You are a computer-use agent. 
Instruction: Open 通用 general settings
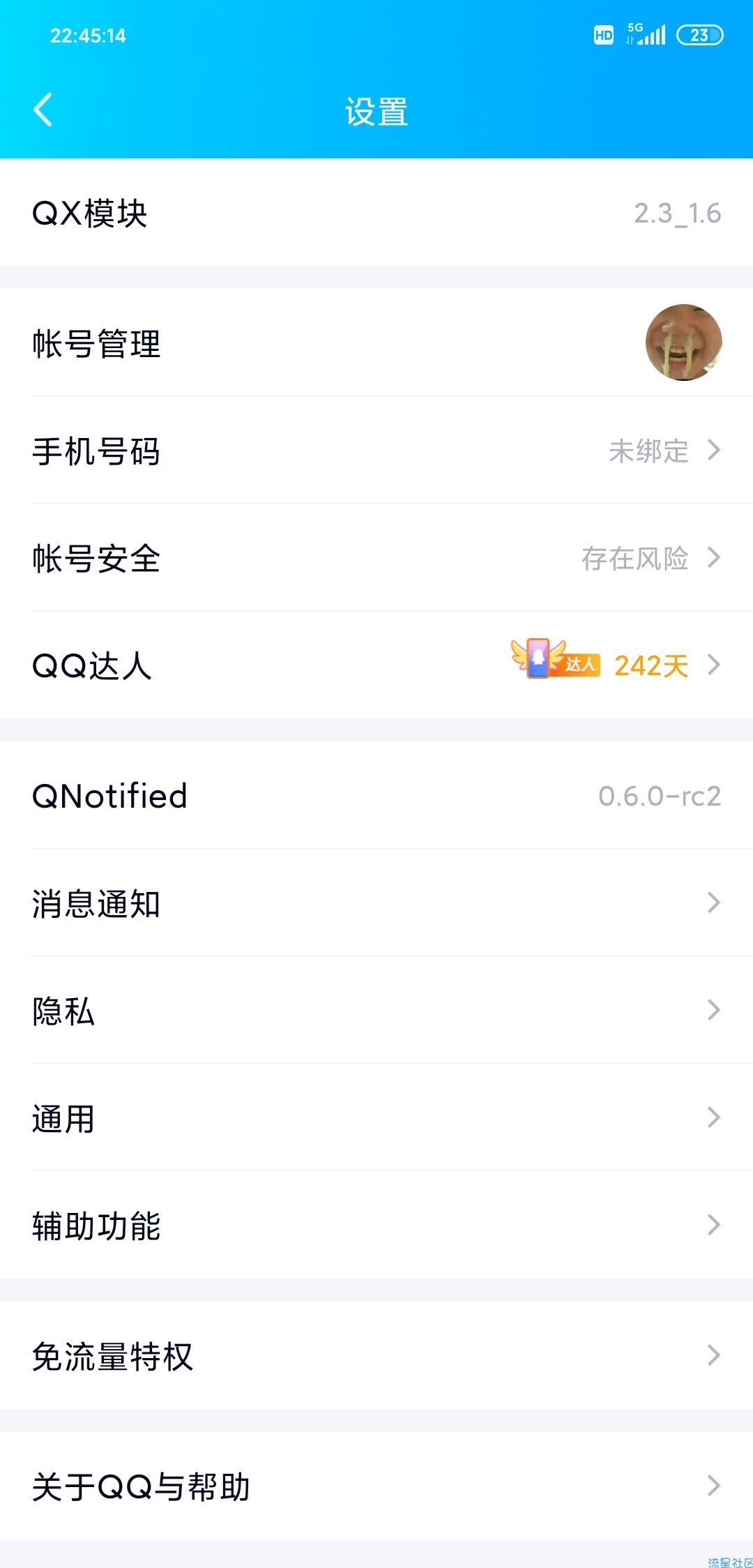[376, 1117]
